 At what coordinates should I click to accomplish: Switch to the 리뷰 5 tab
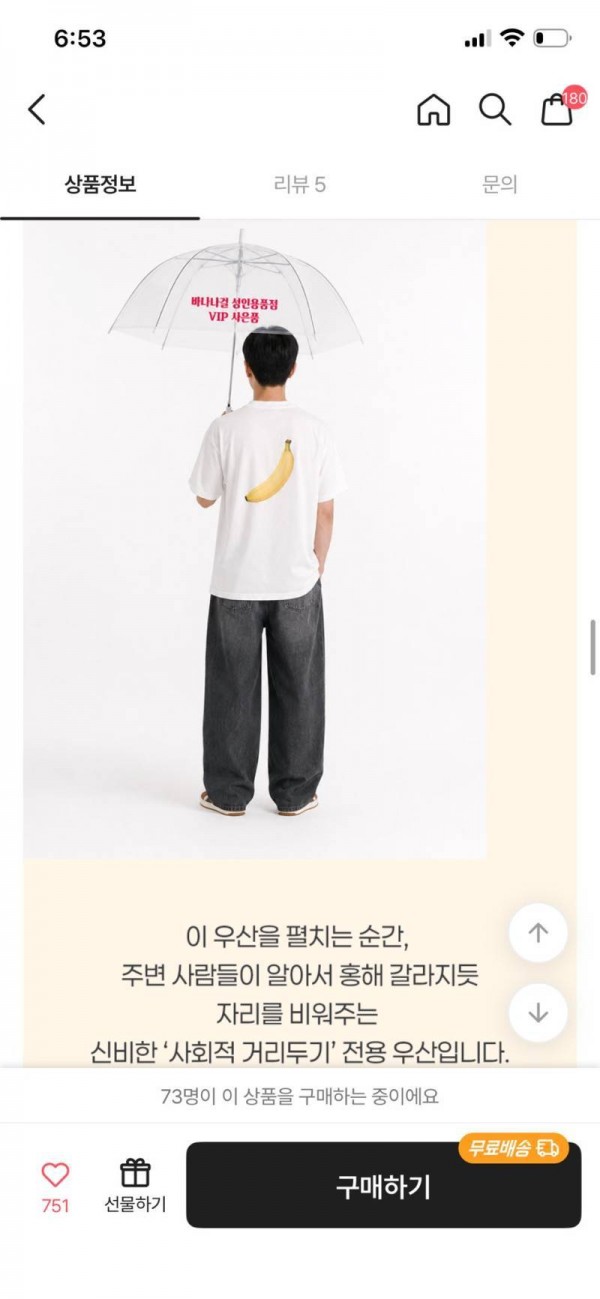pyautogui.click(x=299, y=185)
